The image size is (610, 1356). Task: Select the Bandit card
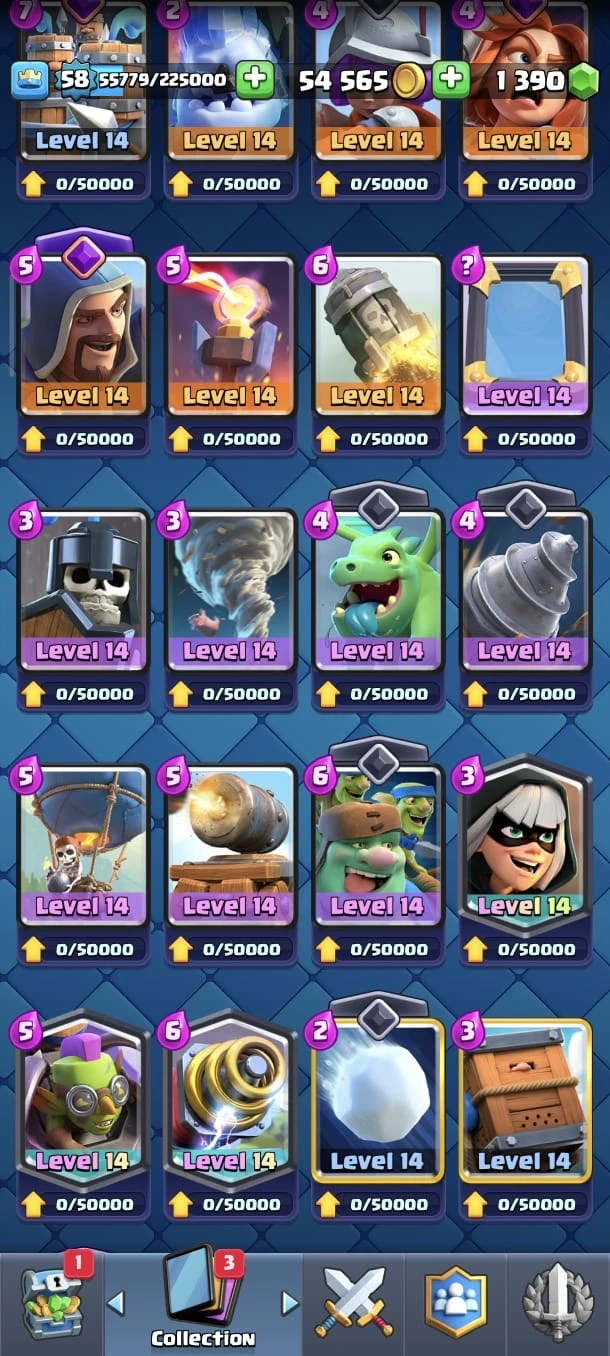click(524, 845)
